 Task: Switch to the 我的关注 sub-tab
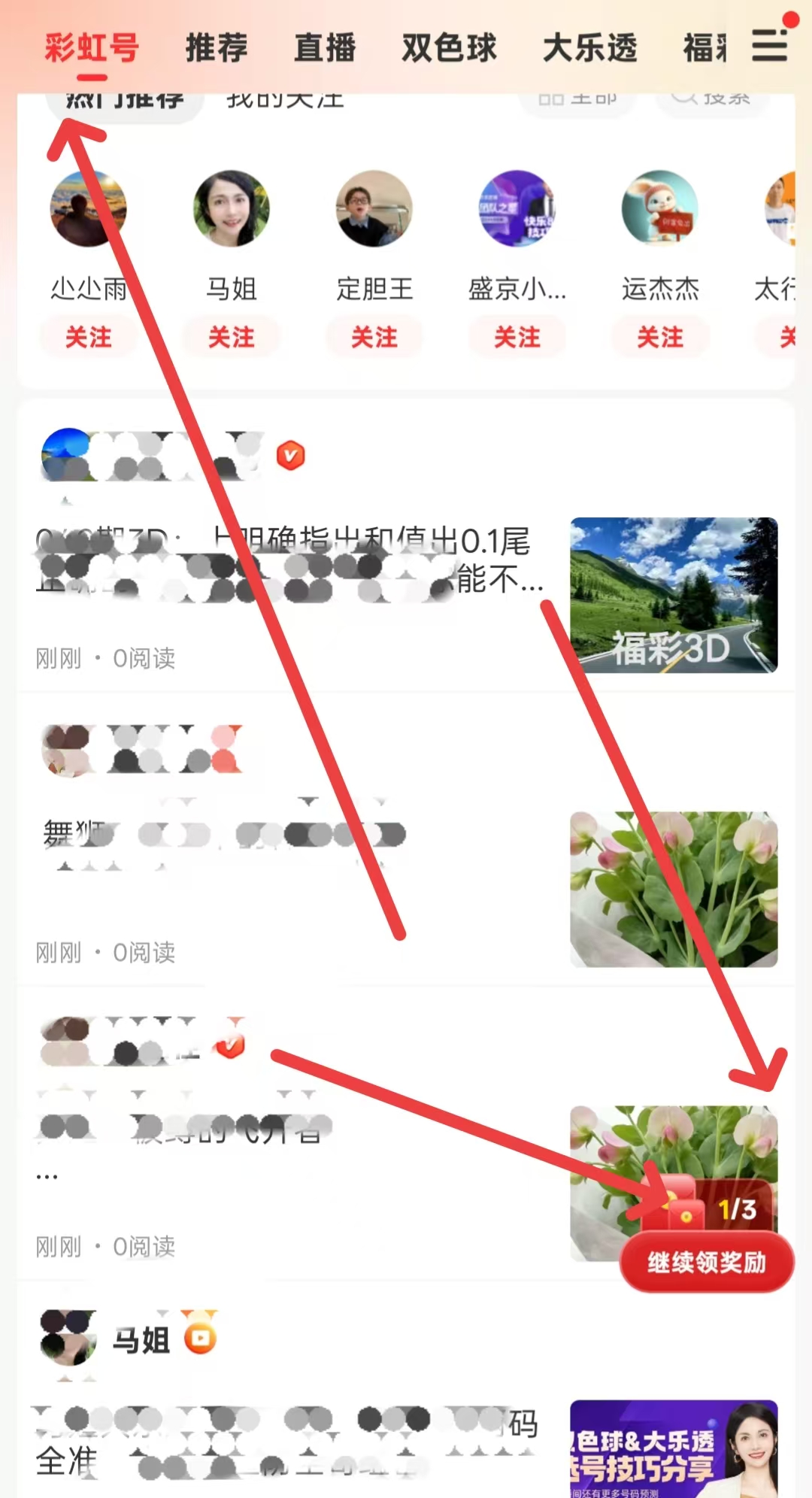pos(286,101)
